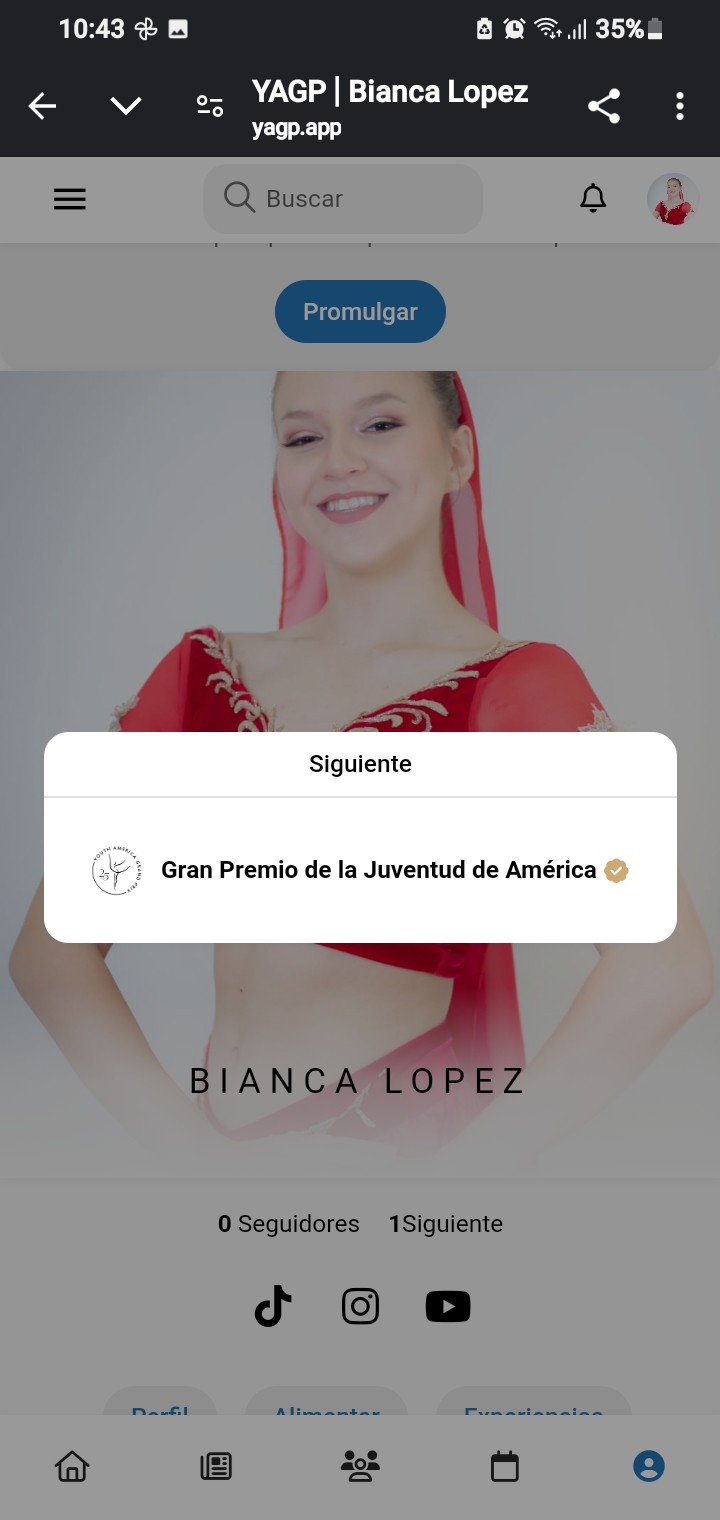Switch to the people tab
720x1520 pixels.
360,1467
